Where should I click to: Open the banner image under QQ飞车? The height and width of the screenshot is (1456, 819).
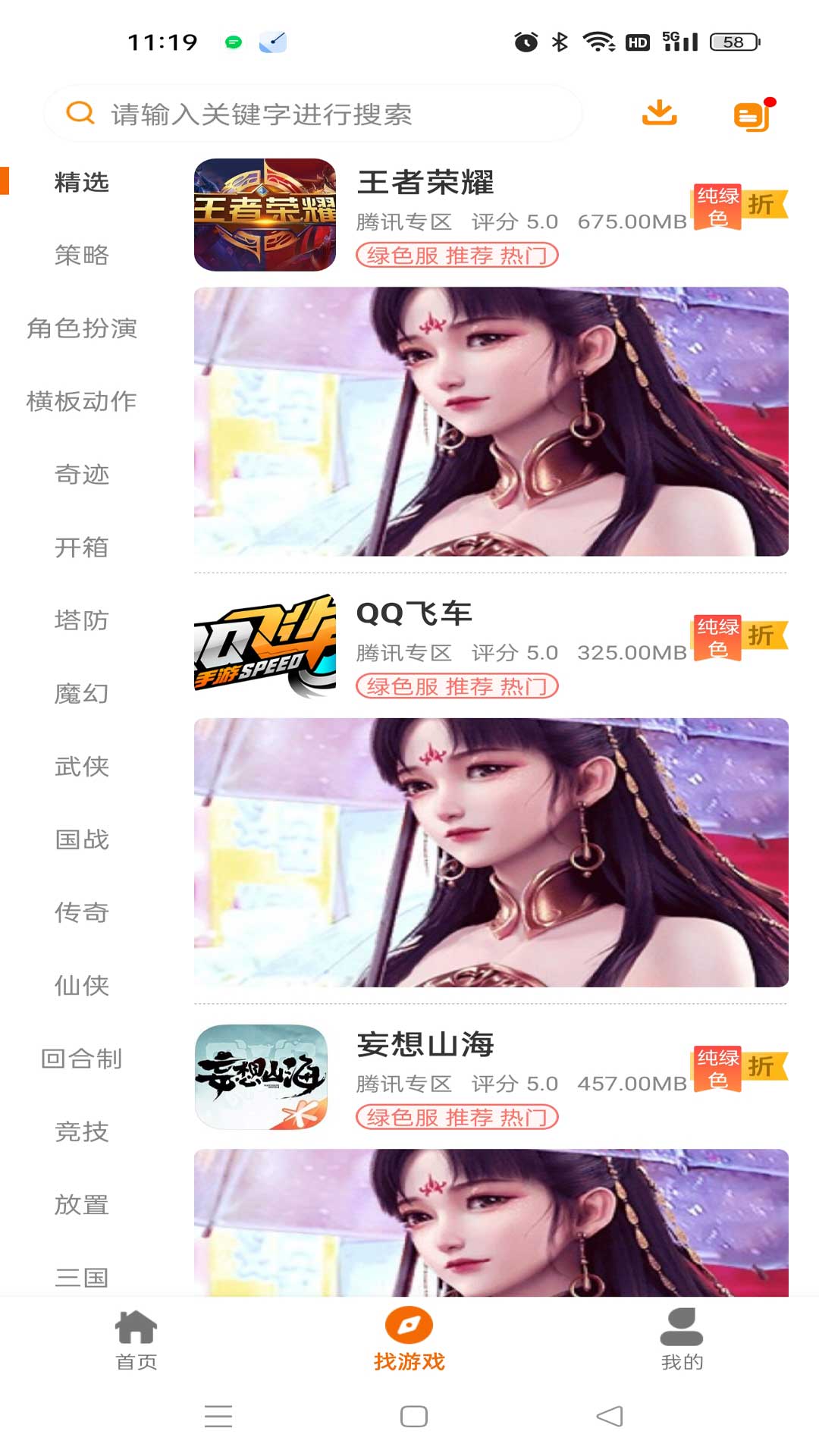coord(491,852)
